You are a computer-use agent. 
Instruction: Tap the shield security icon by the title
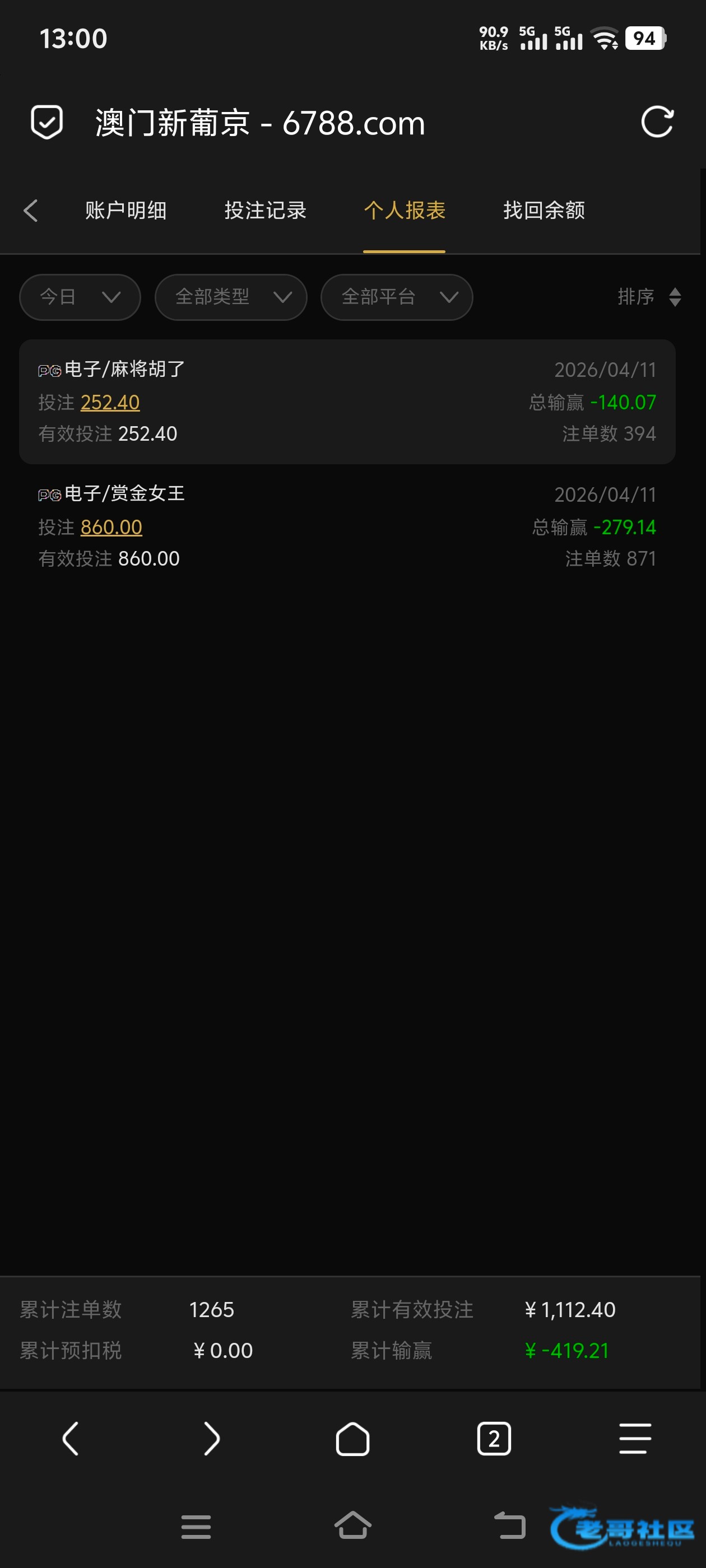point(47,122)
